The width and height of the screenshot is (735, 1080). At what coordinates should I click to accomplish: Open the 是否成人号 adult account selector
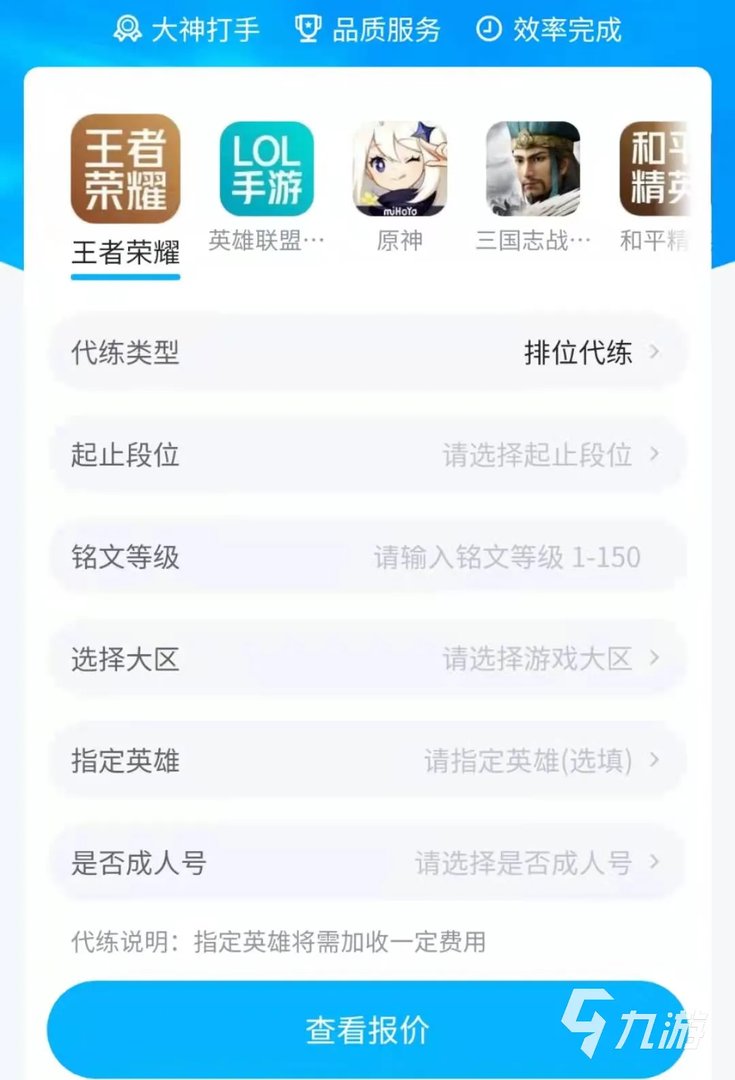pyautogui.click(x=367, y=861)
